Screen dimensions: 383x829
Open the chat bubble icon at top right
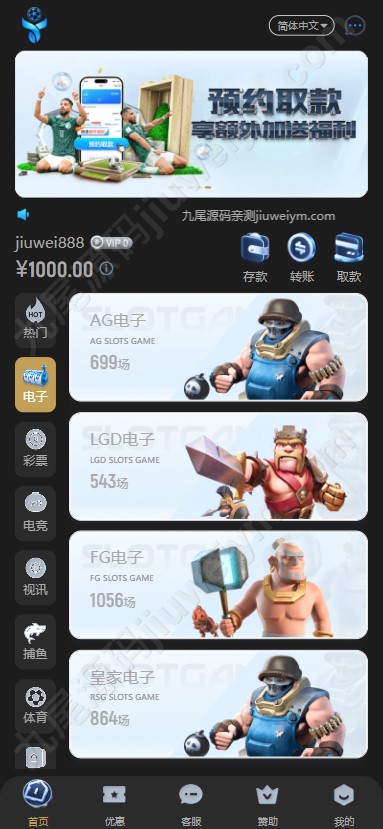click(355, 25)
